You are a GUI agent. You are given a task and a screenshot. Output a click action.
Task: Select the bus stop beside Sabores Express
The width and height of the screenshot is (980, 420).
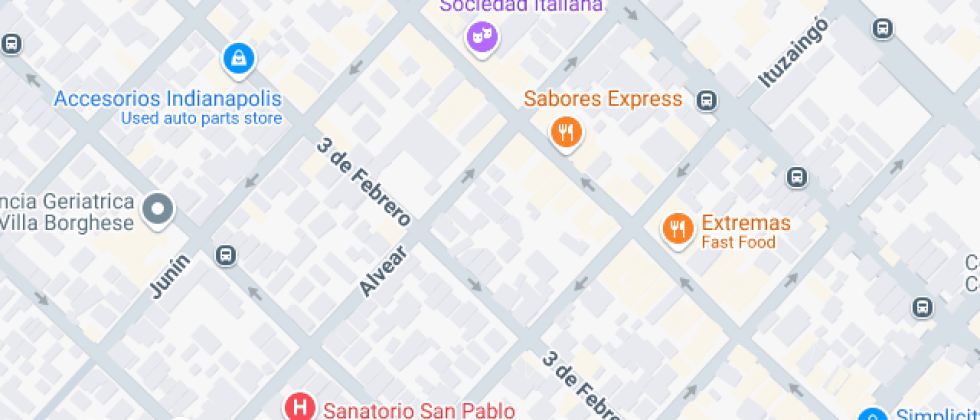(707, 100)
